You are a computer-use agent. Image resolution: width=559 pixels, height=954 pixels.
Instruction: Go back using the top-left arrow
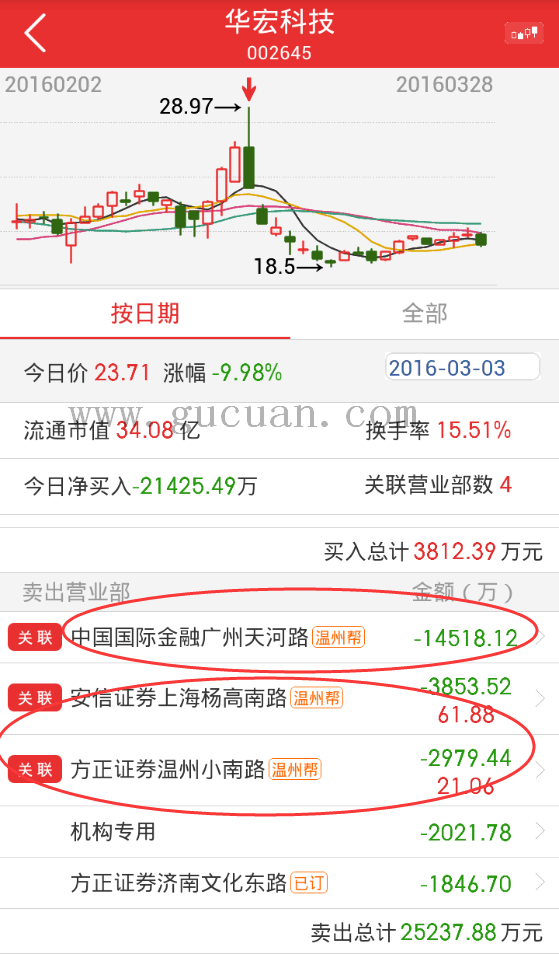point(35,33)
